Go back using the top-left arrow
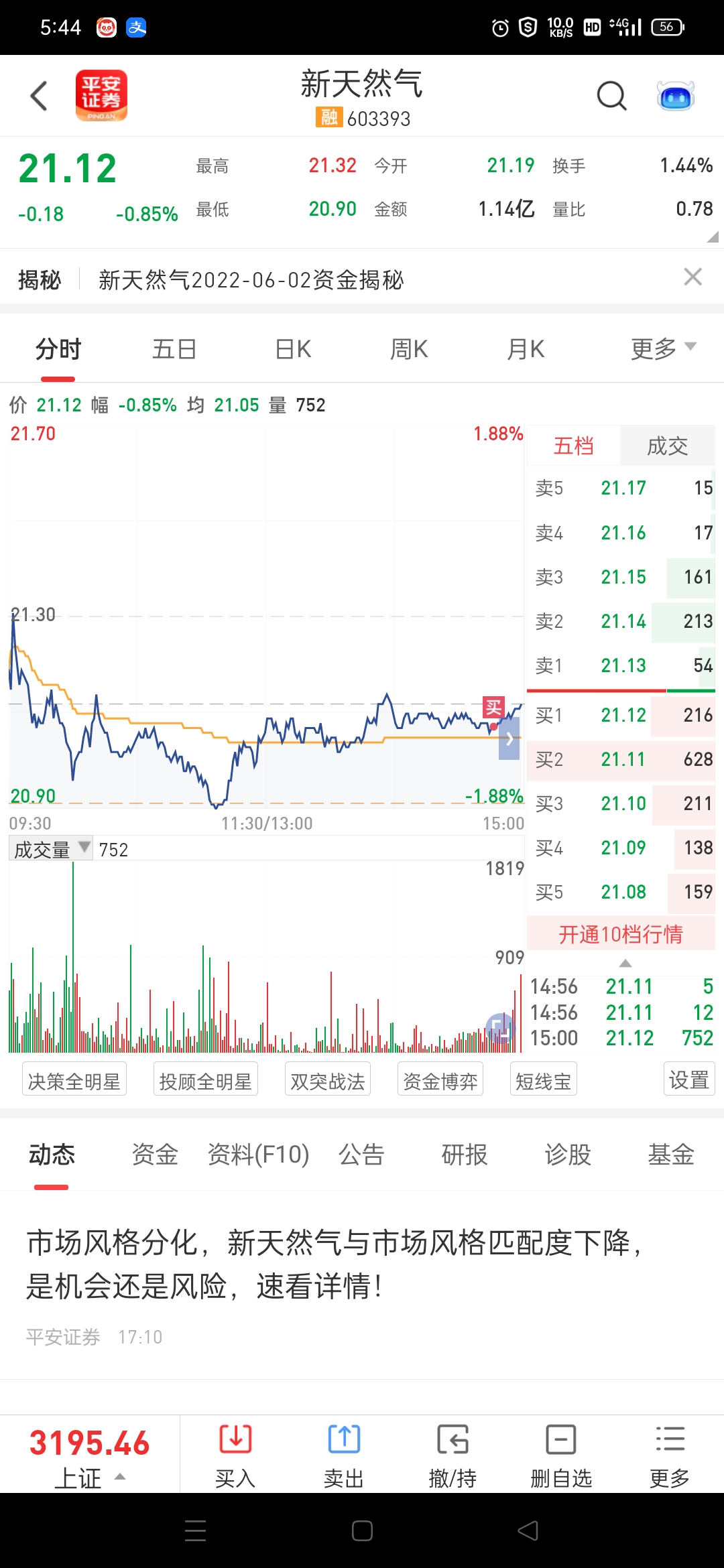The width and height of the screenshot is (724, 1568). click(x=39, y=96)
